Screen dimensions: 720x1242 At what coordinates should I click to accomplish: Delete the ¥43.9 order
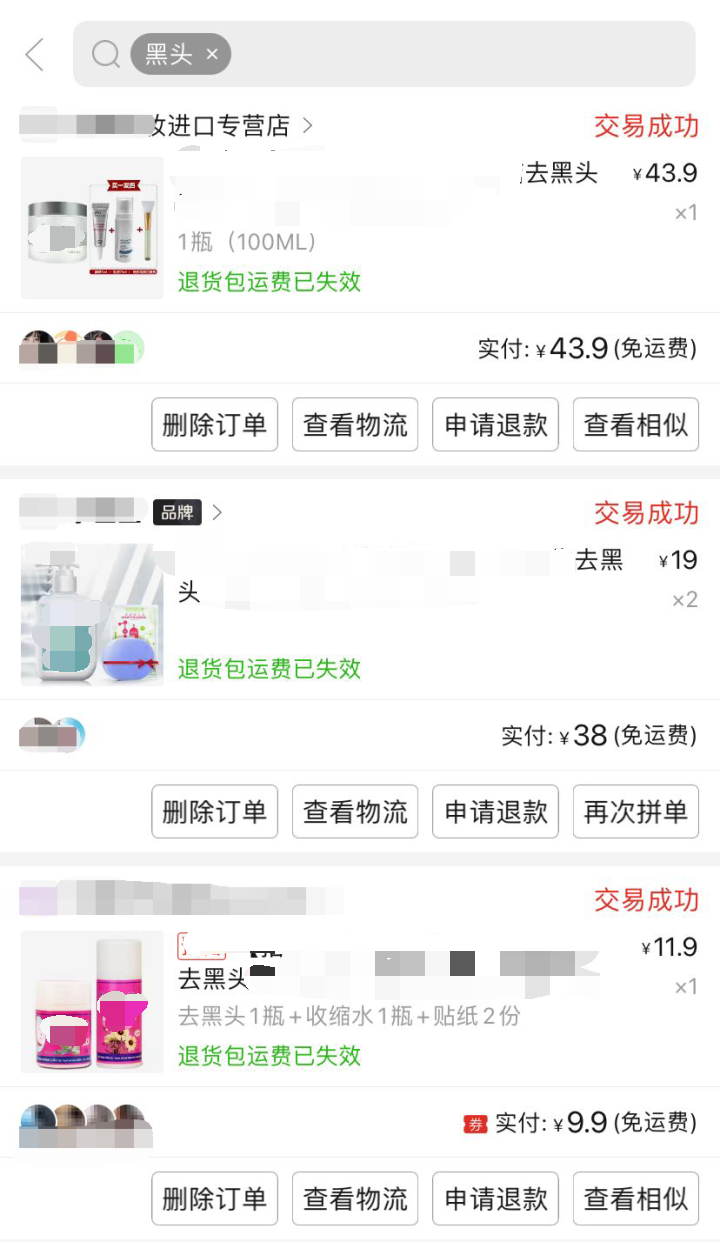[214, 425]
